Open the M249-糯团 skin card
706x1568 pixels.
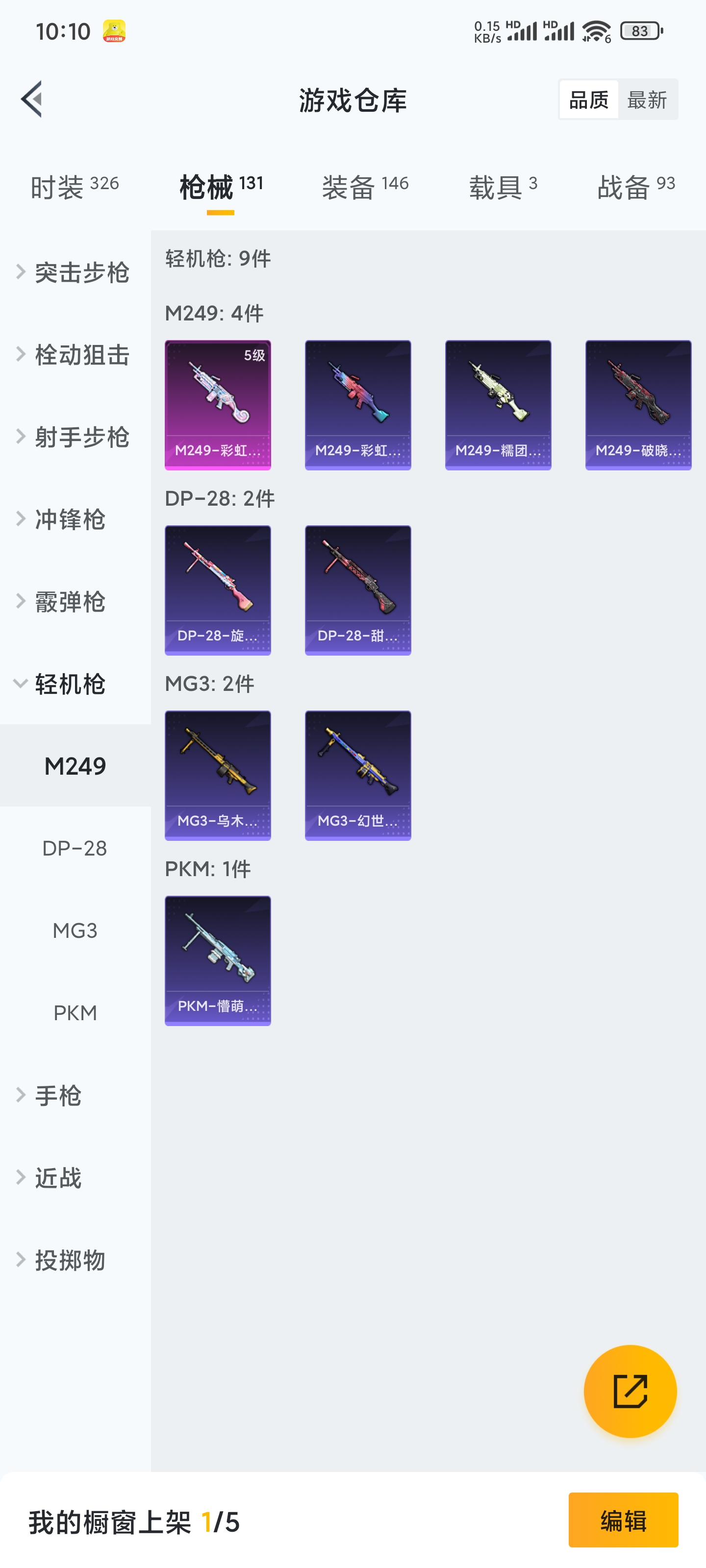coord(498,405)
